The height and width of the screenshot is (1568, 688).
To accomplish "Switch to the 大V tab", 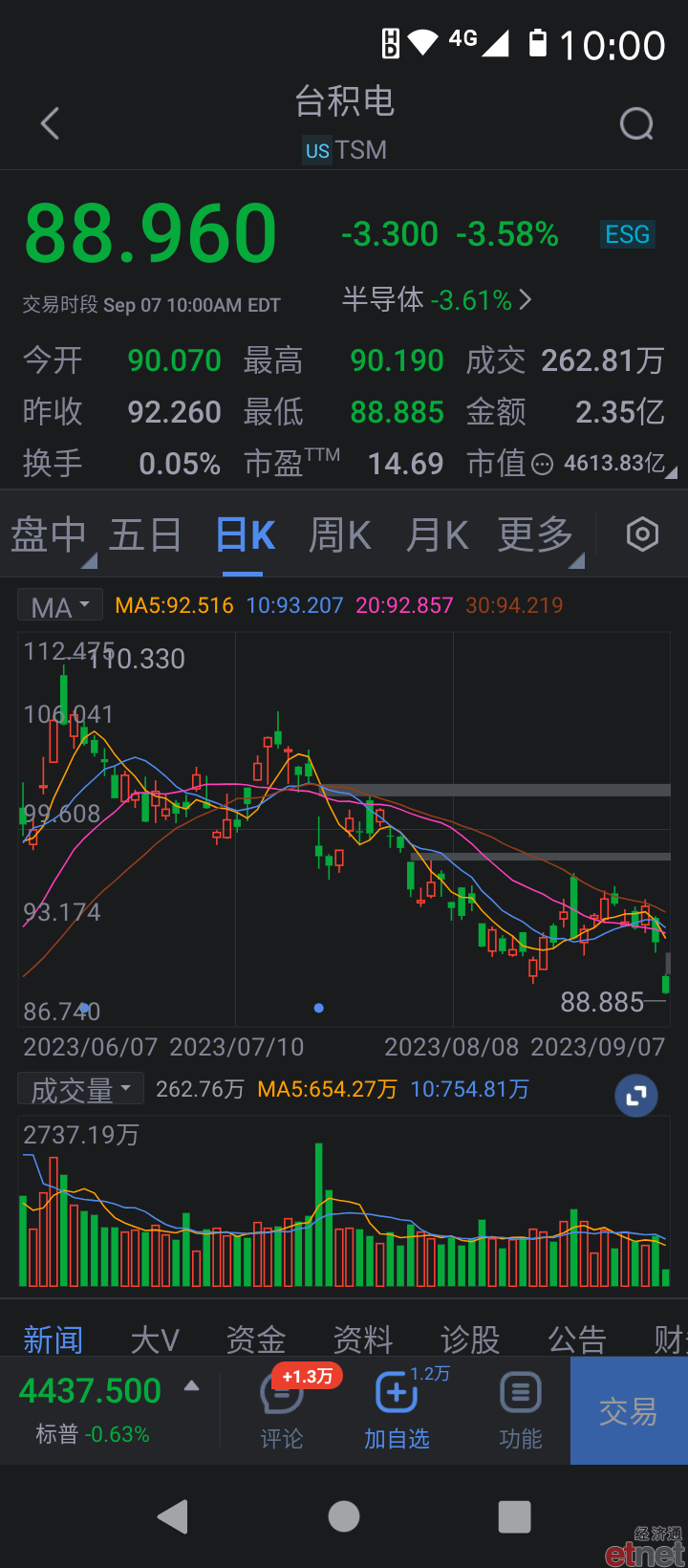I will coord(155,1339).
